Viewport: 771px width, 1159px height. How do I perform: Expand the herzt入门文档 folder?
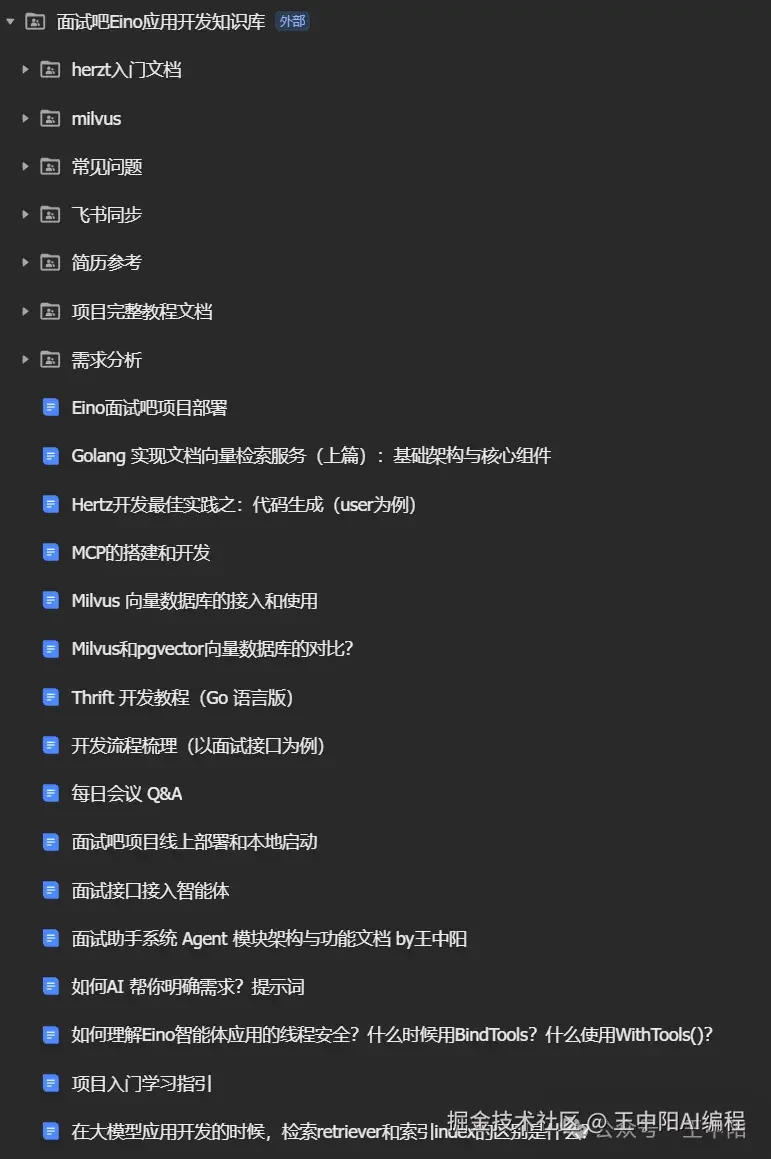tap(25, 69)
